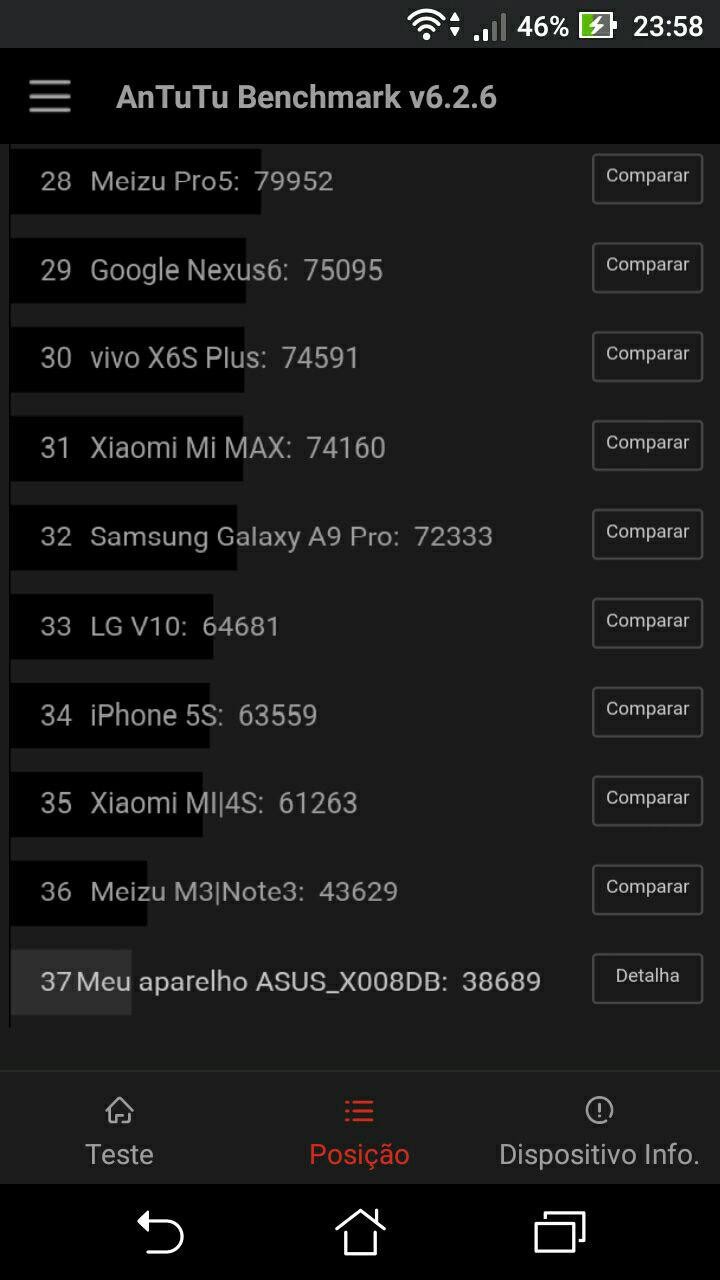The width and height of the screenshot is (720, 1280).
Task: Compare with Meizu Pro5
Action: (647, 178)
